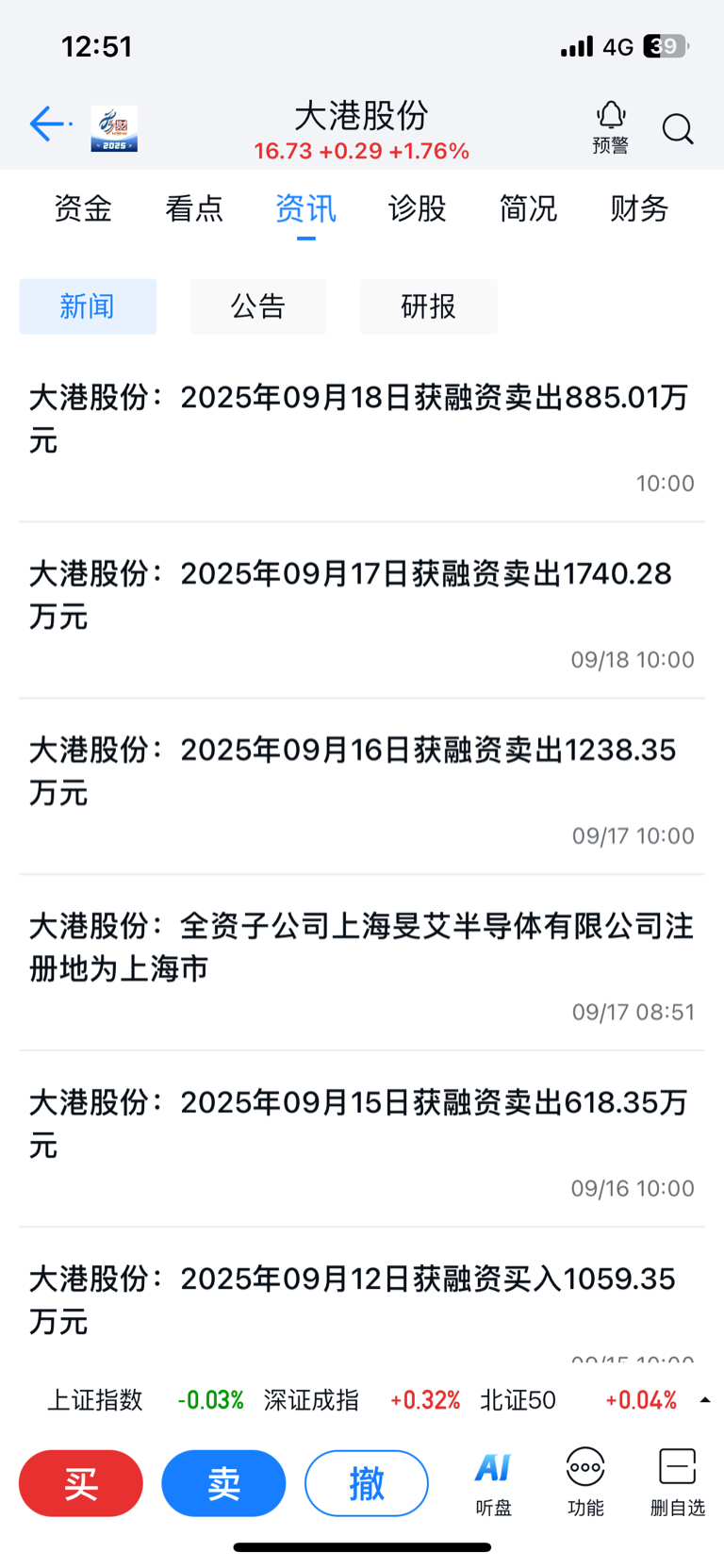
Task: Remove stock via 删自选
Action: [678, 1483]
